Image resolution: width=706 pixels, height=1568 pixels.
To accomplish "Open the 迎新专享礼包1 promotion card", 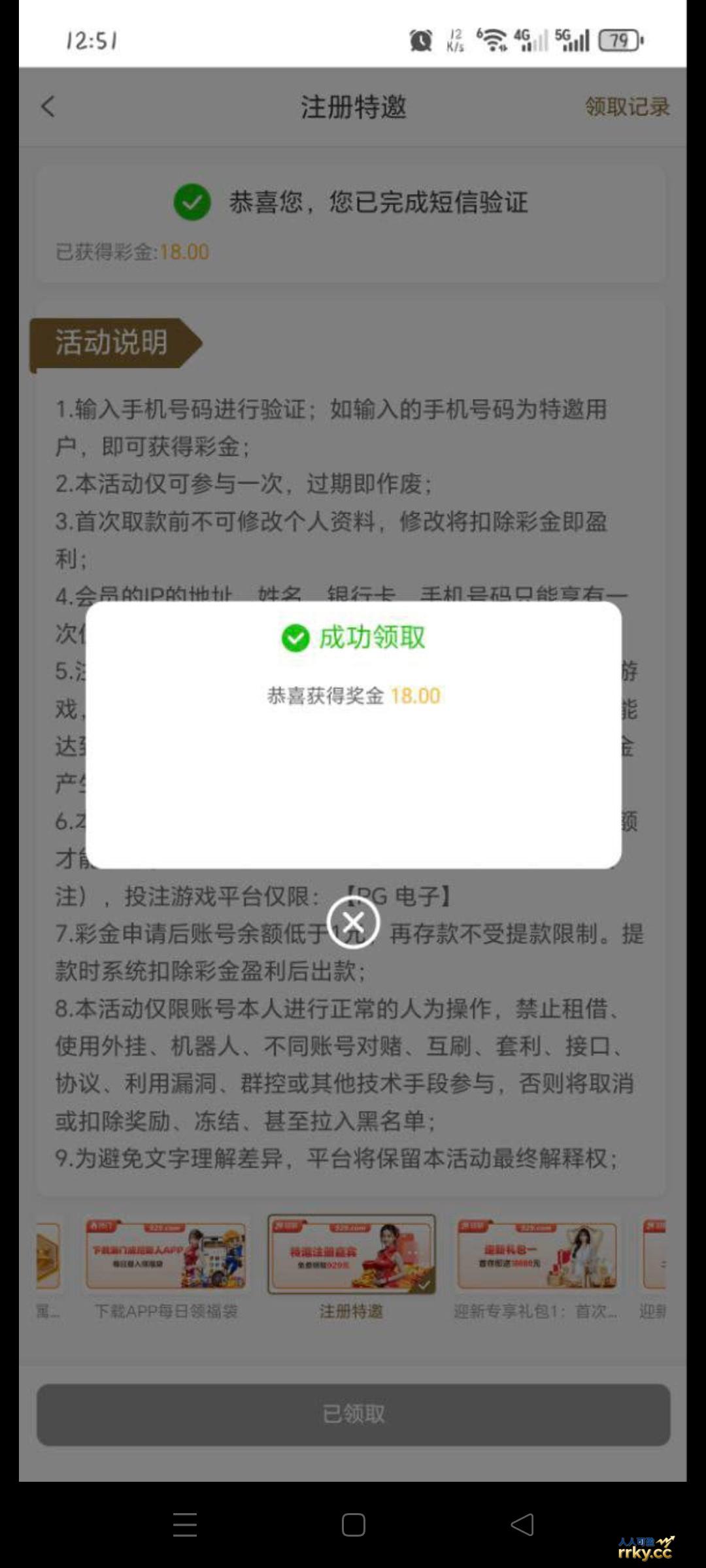I will [x=537, y=1254].
